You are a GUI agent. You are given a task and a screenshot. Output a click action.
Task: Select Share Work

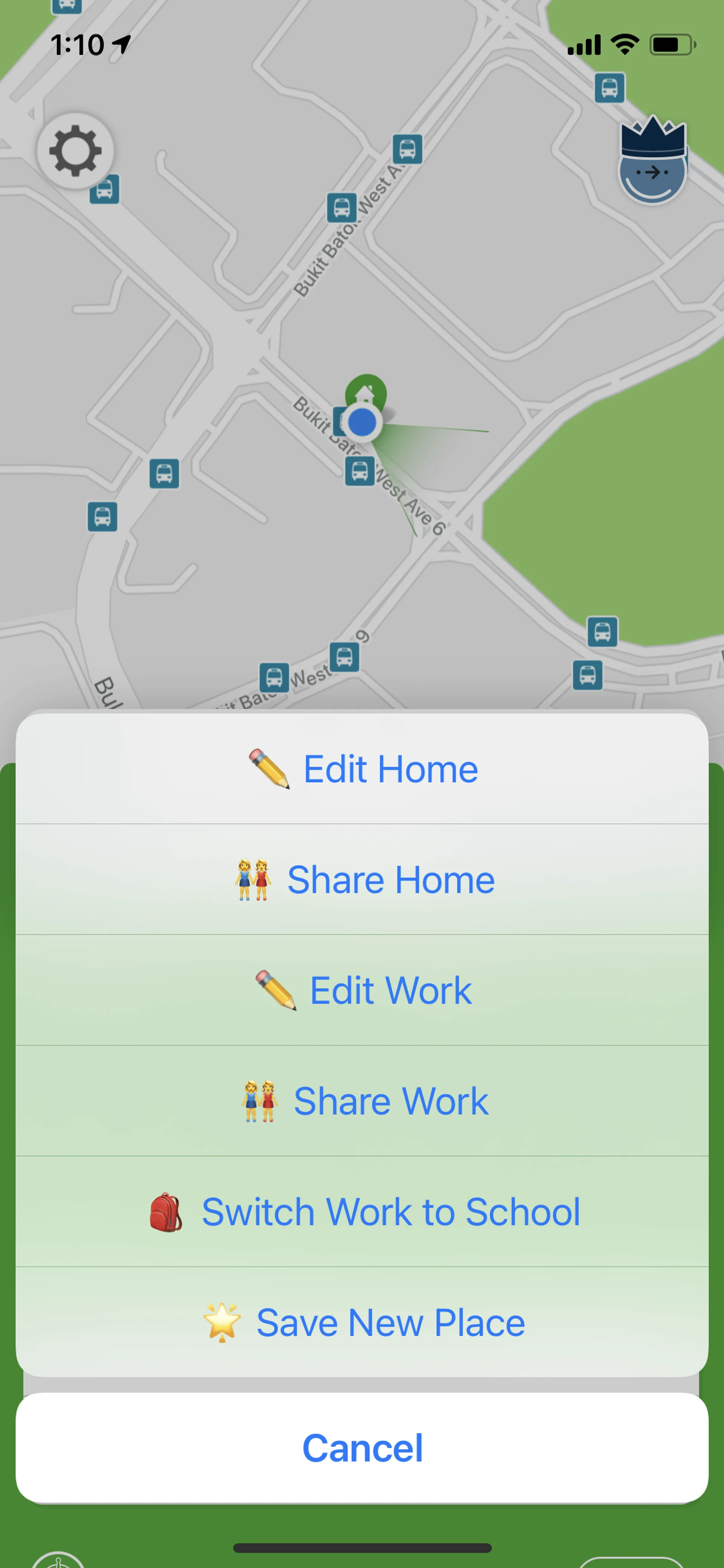pyautogui.click(x=362, y=1101)
